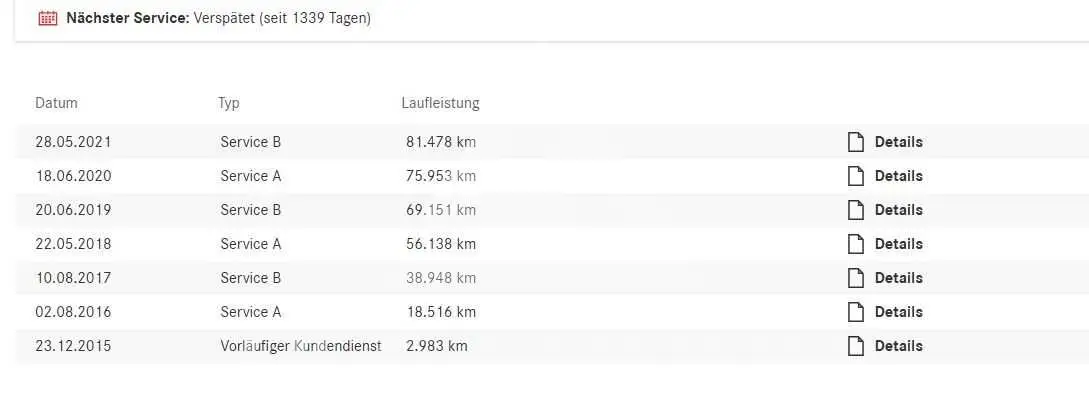Image resolution: width=1089 pixels, height=401 pixels.
Task: Open Details for the 20.06.2019 service entry
Action: pyautogui.click(x=886, y=210)
